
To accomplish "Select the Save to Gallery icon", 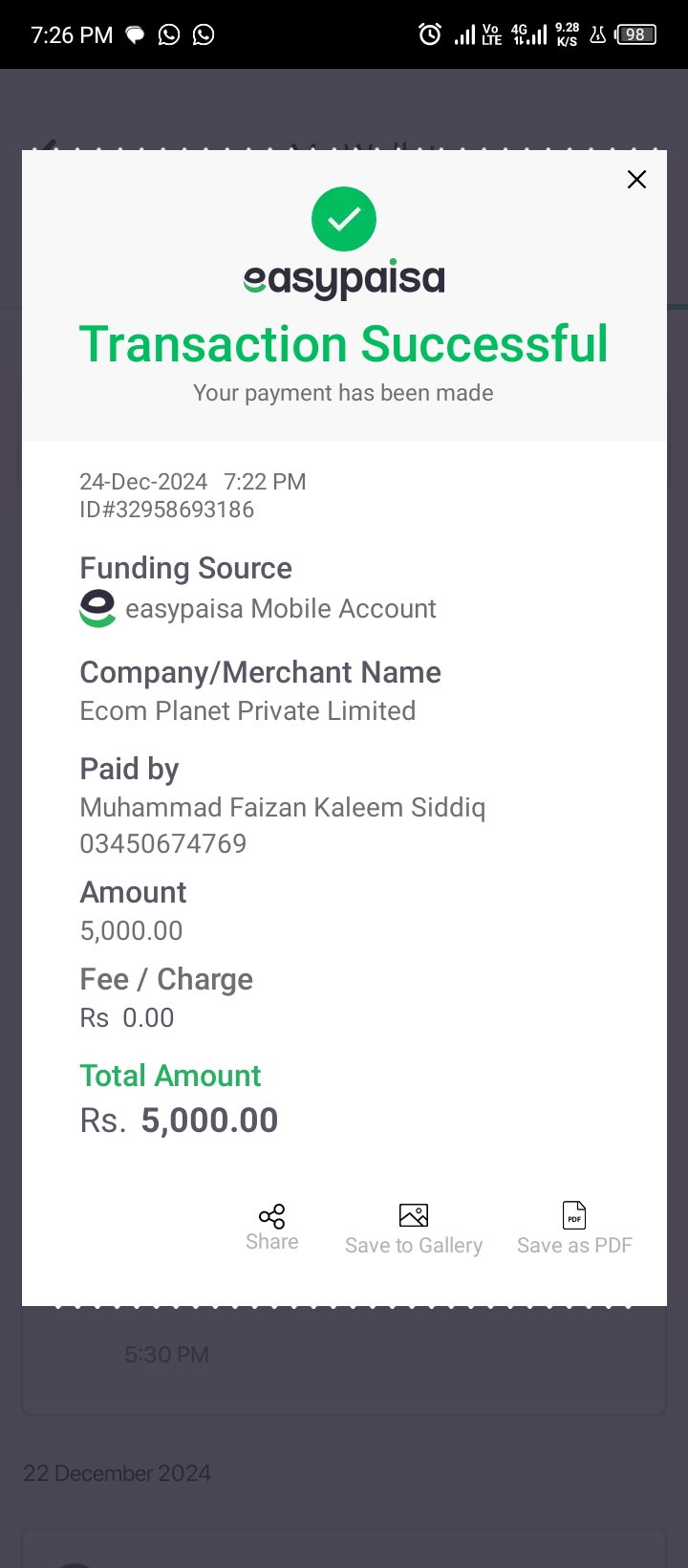I will pyautogui.click(x=413, y=1214).
